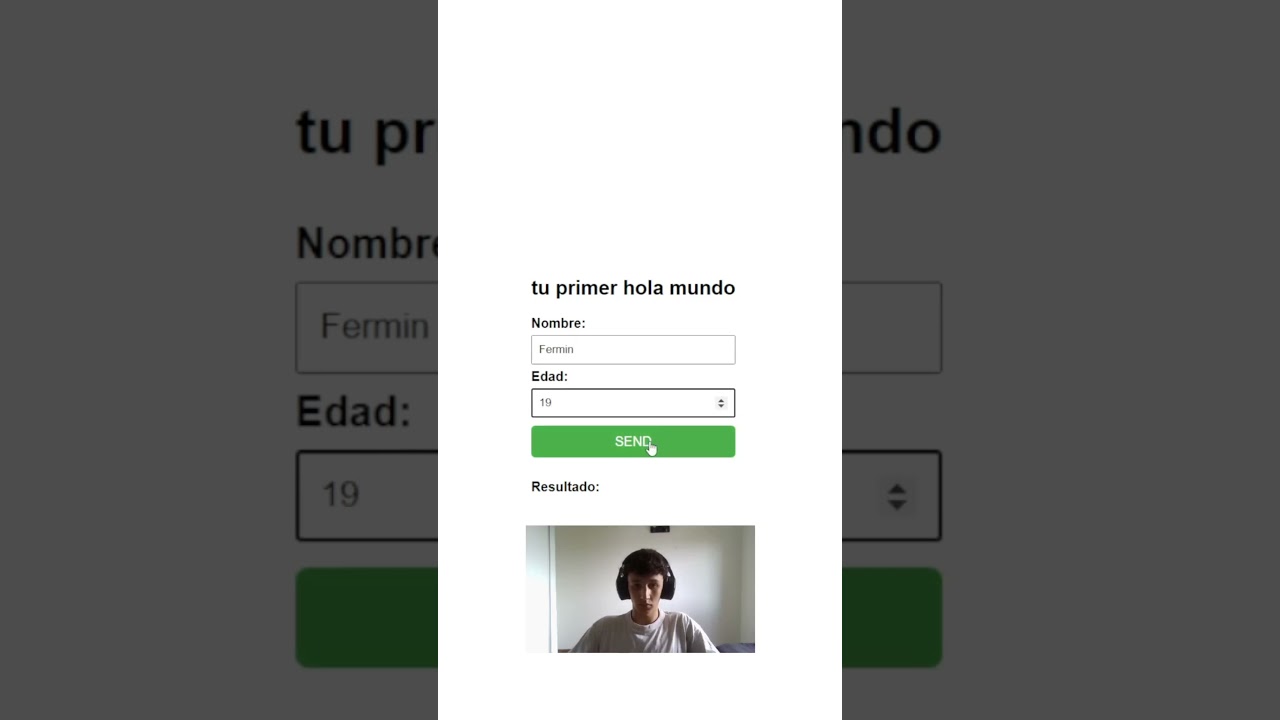Tap the Edad spinner arrows
This screenshot has width=1280, height=720.
(721, 403)
